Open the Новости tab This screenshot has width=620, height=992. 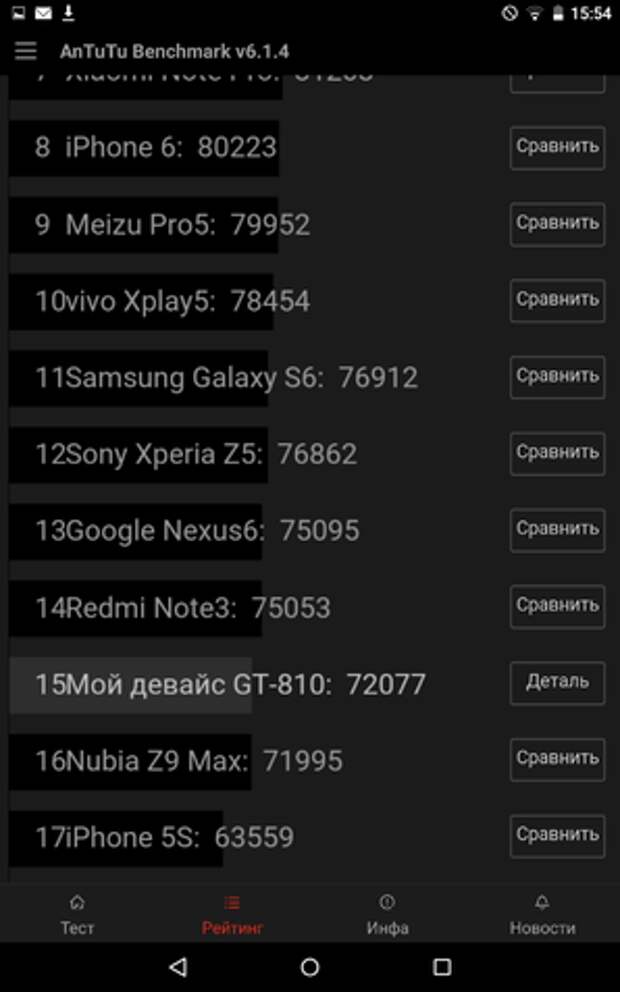pos(542,915)
